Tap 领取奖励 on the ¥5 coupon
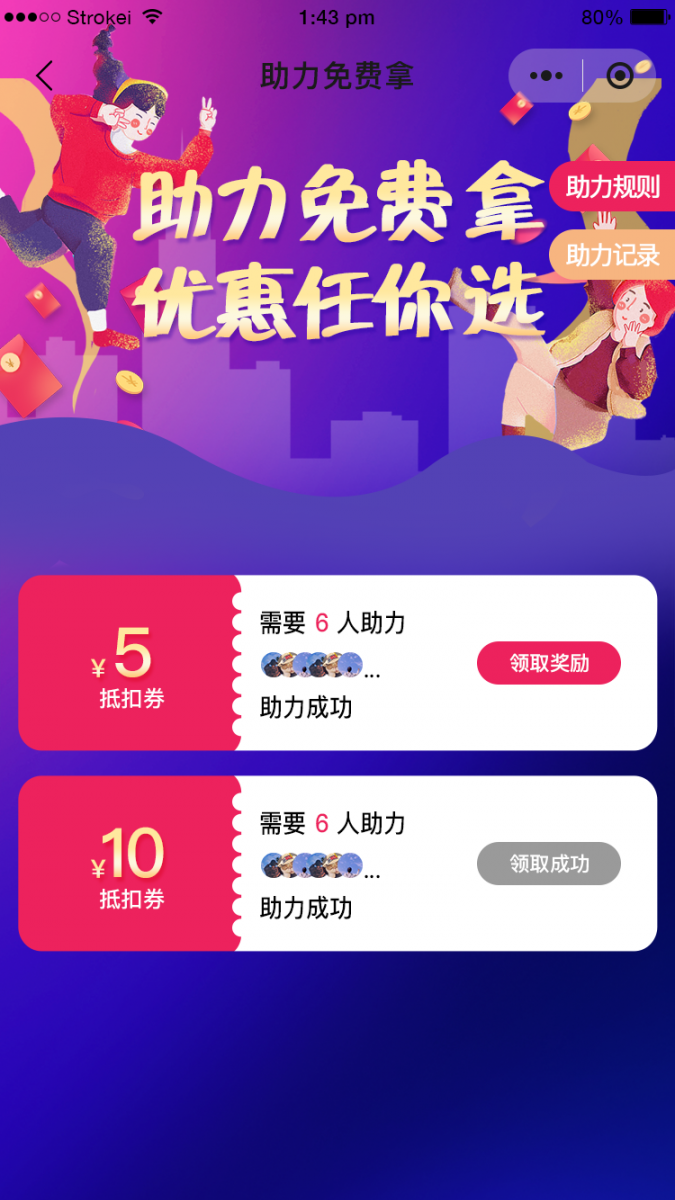The image size is (675, 1200). (548, 663)
